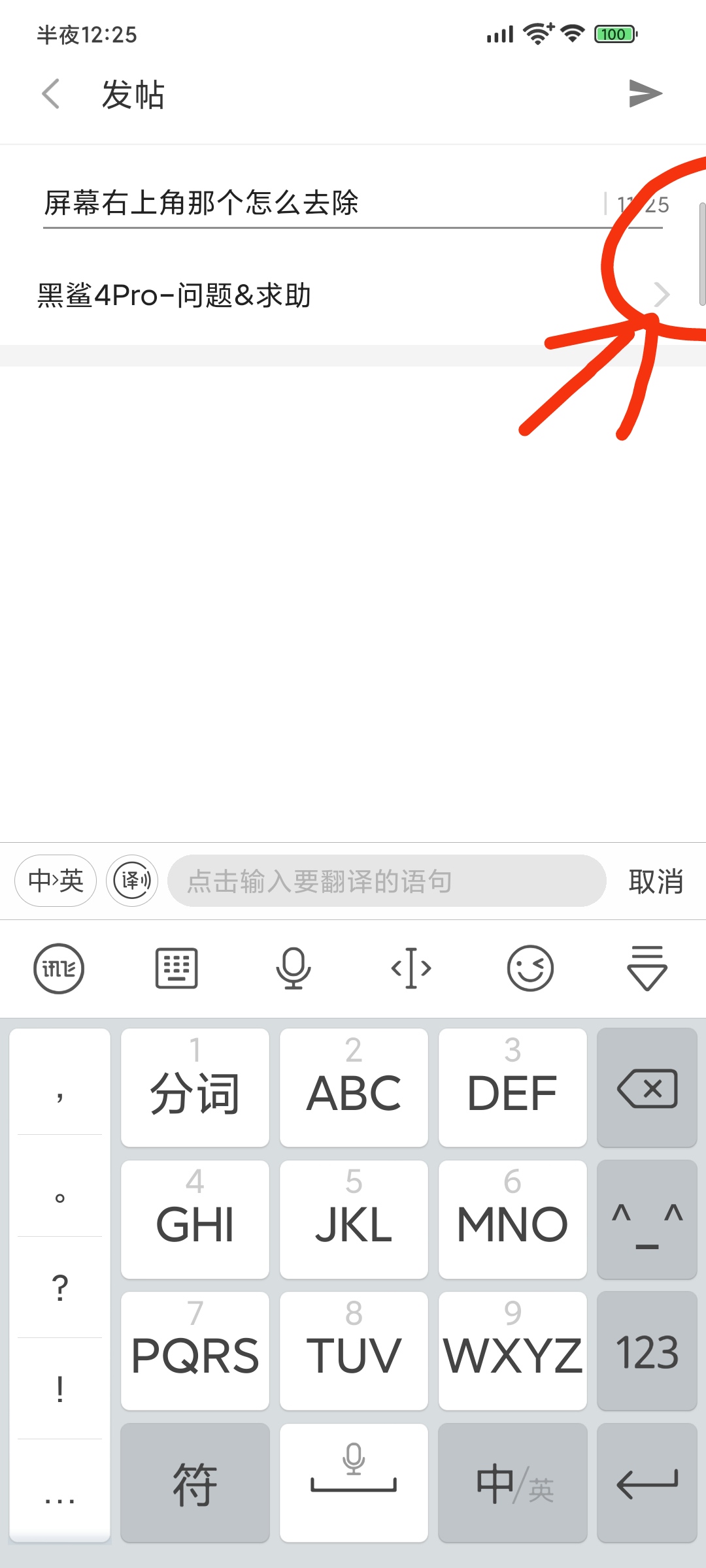Open the emoji panel
The width and height of the screenshot is (706, 1568).
530,968
